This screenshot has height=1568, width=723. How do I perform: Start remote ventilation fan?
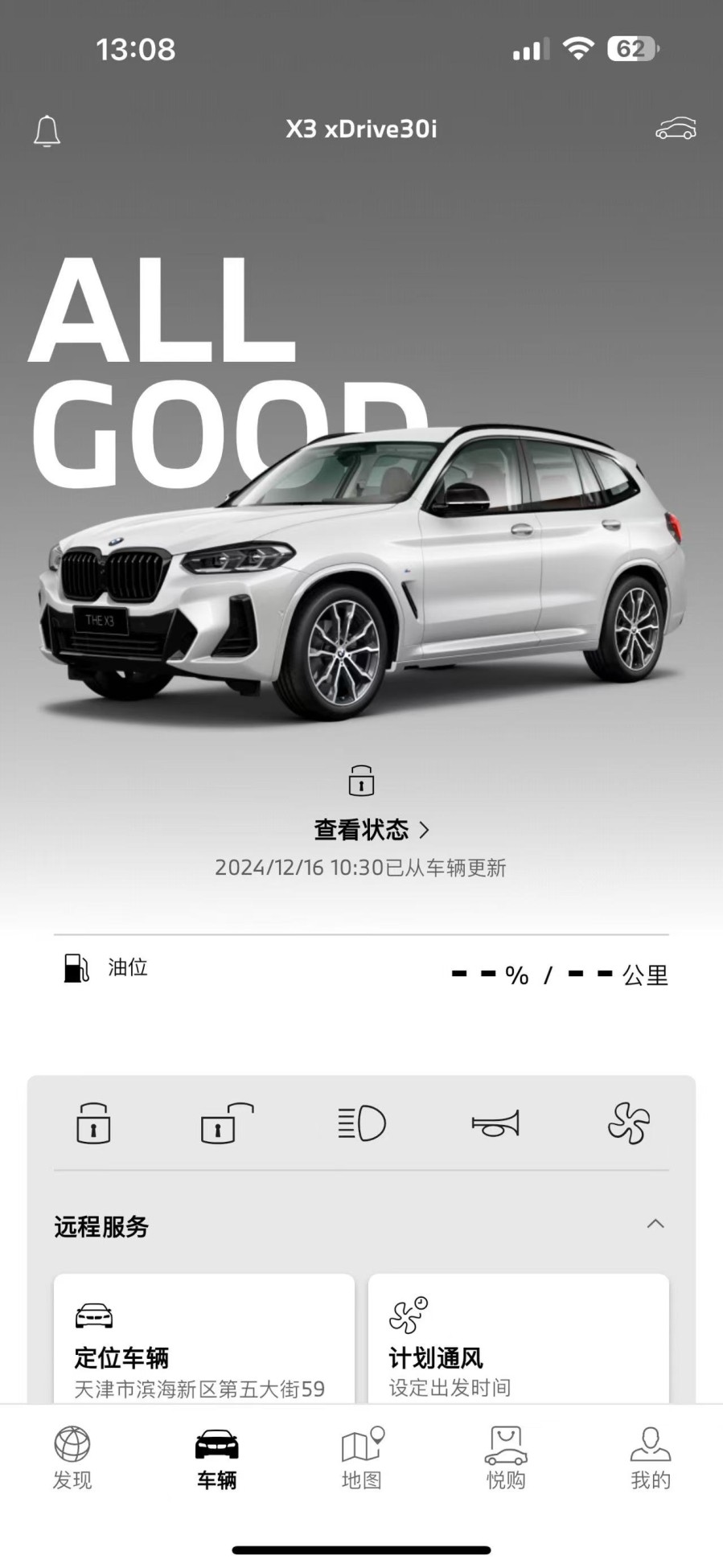pyautogui.click(x=628, y=1123)
